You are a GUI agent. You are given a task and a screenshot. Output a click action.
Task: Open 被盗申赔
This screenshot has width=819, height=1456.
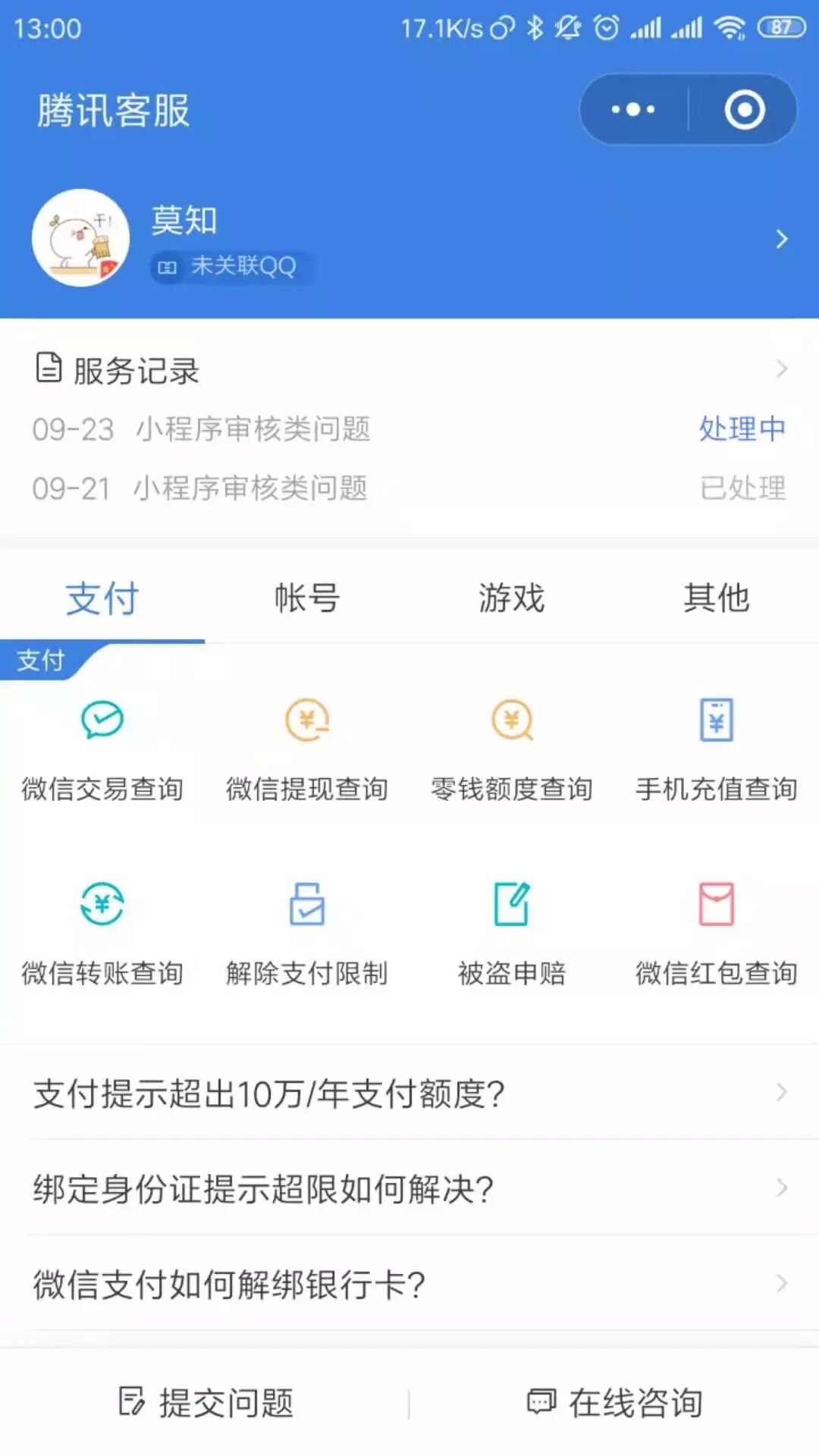pyautogui.click(x=512, y=931)
